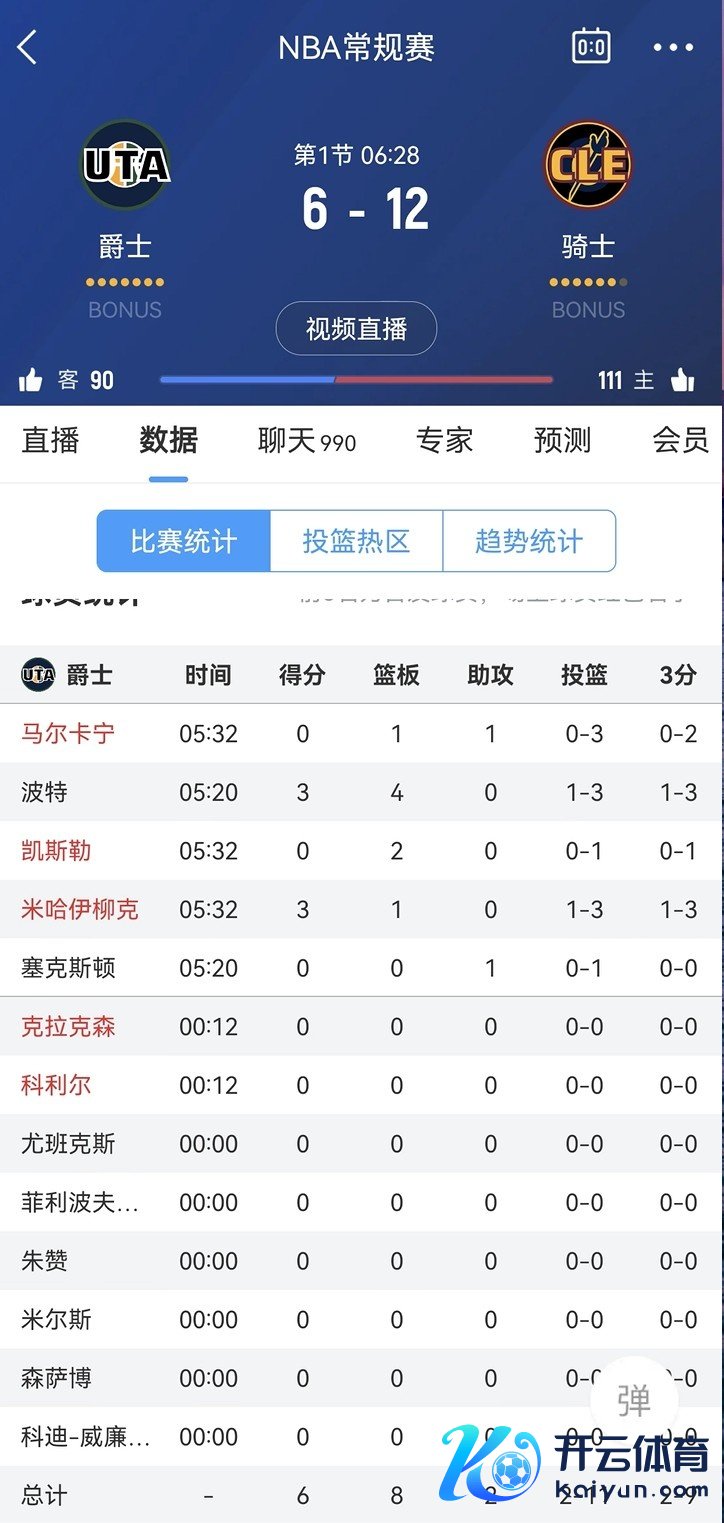The width and height of the screenshot is (724, 1523).
Task: Toggle the 弹 bullet comments button
Action: [x=634, y=1401]
